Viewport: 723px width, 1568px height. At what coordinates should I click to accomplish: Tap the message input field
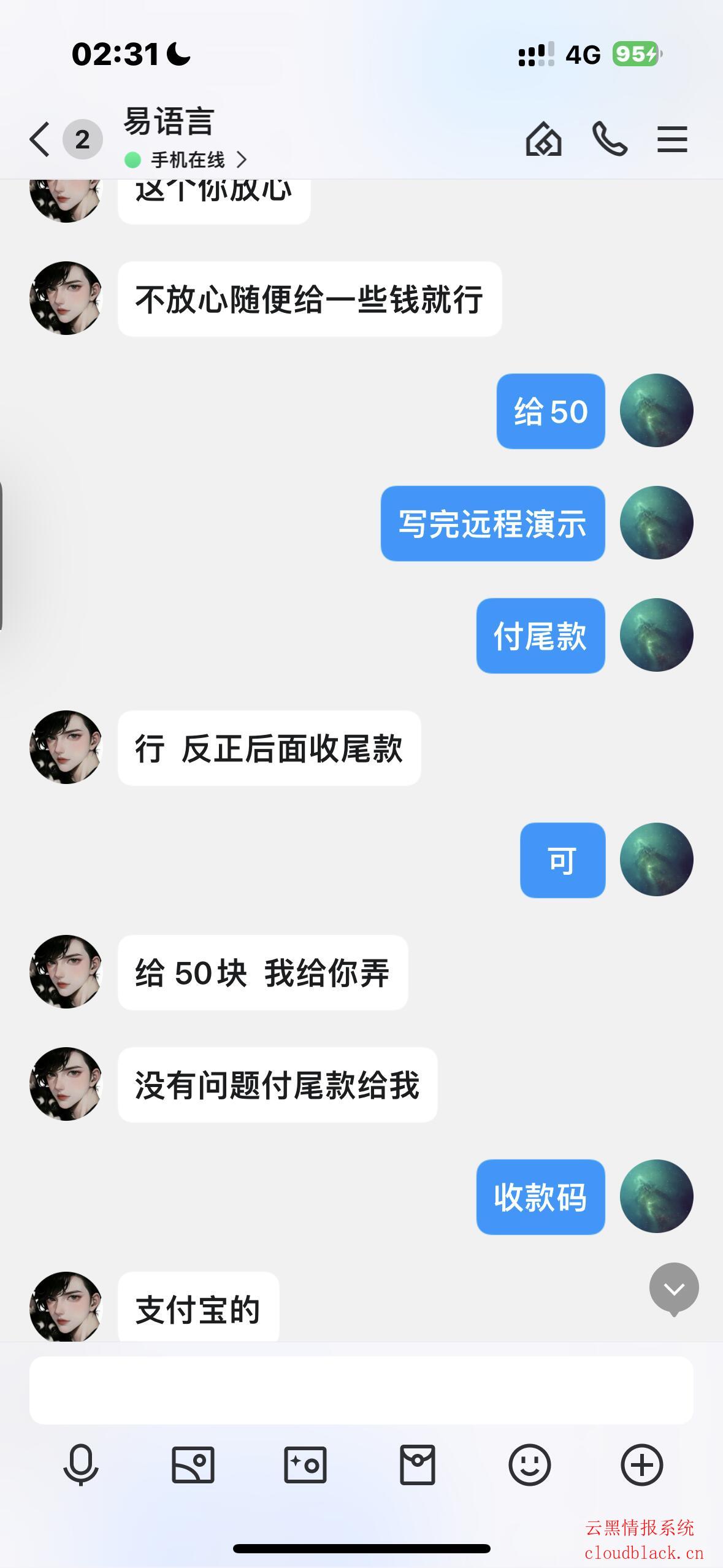(x=361, y=1390)
